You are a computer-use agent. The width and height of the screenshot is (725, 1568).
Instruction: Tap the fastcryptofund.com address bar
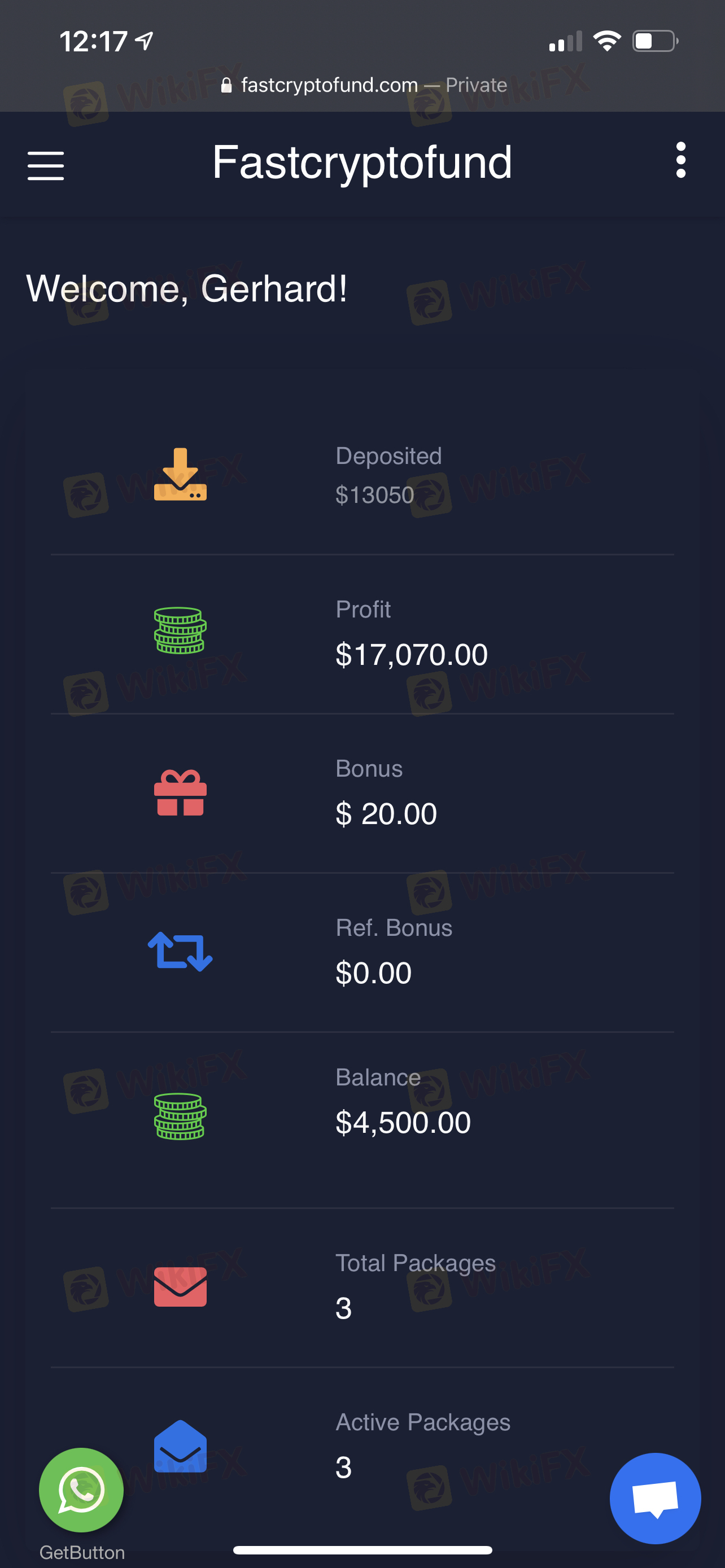point(364,85)
